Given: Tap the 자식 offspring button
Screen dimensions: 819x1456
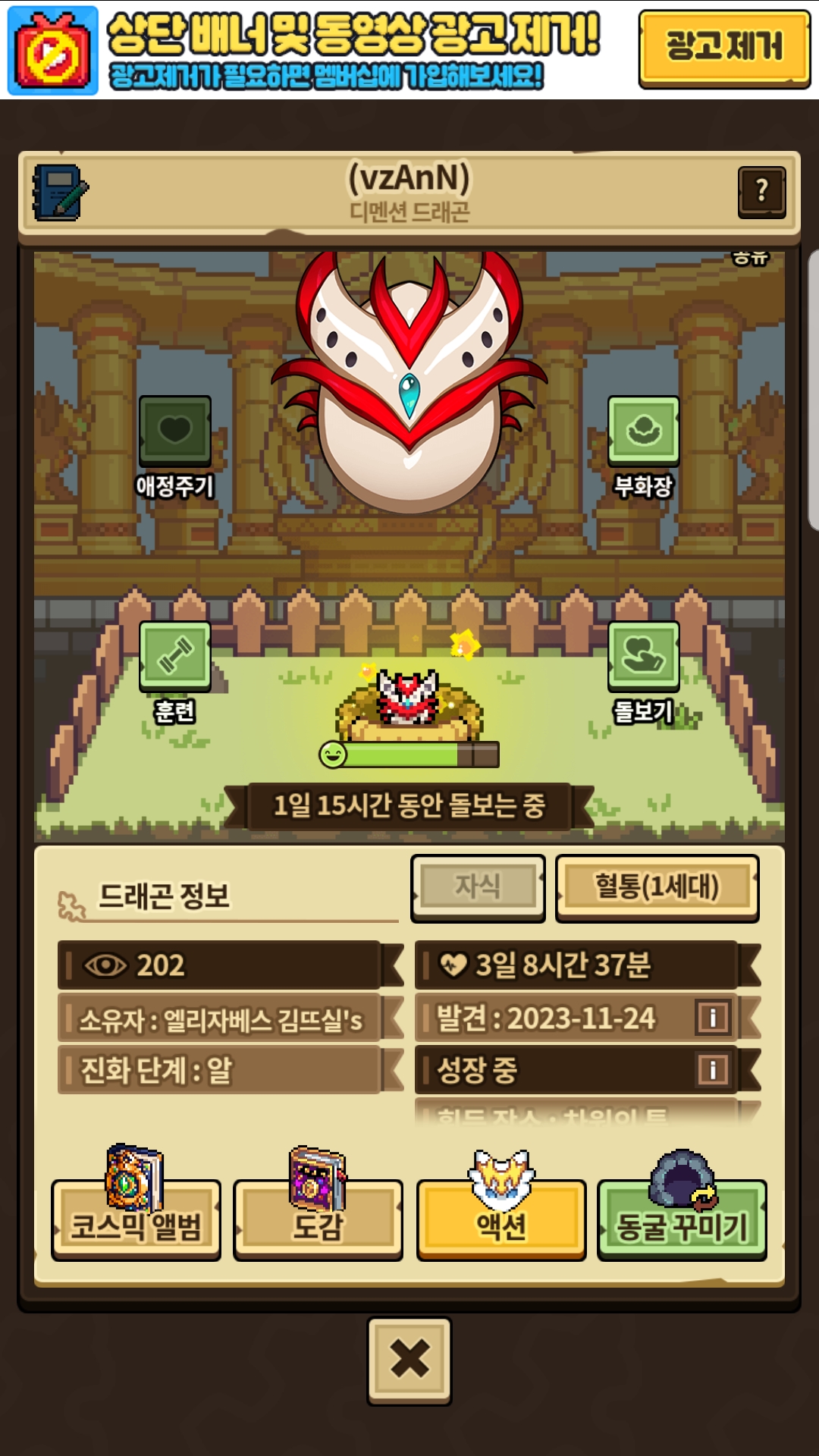Looking at the screenshot, I should (478, 886).
